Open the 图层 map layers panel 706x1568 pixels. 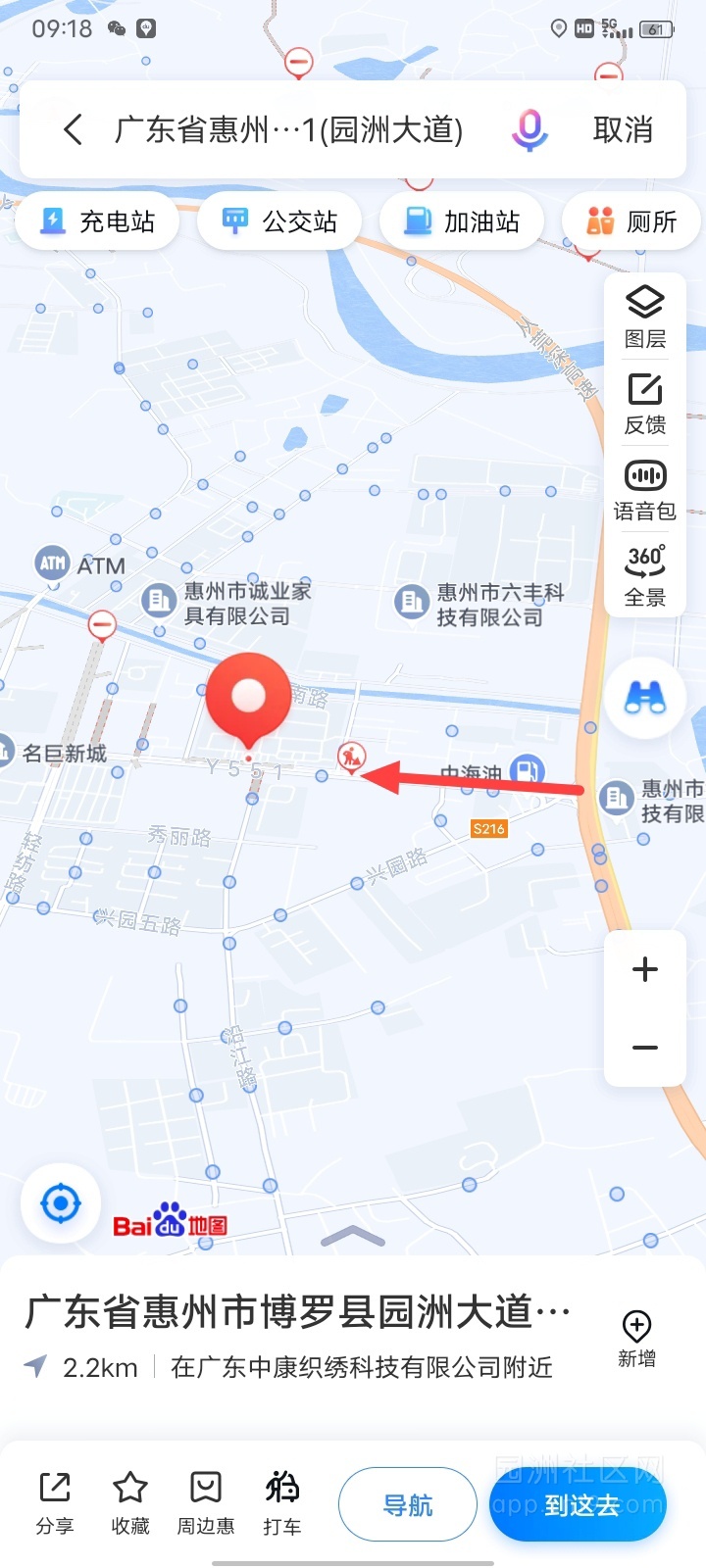[x=645, y=317]
